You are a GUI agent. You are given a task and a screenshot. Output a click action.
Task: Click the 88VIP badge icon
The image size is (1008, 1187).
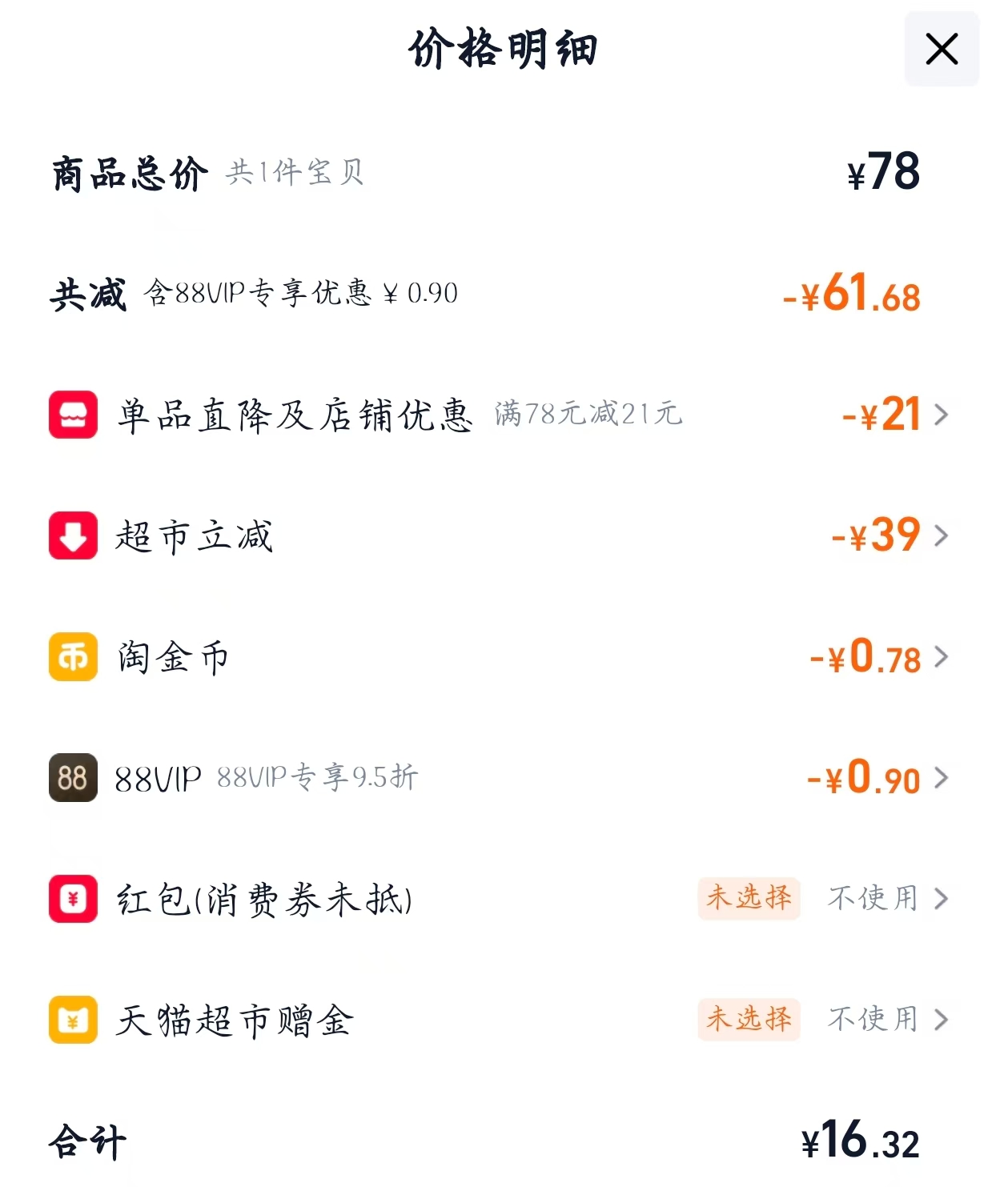(73, 778)
